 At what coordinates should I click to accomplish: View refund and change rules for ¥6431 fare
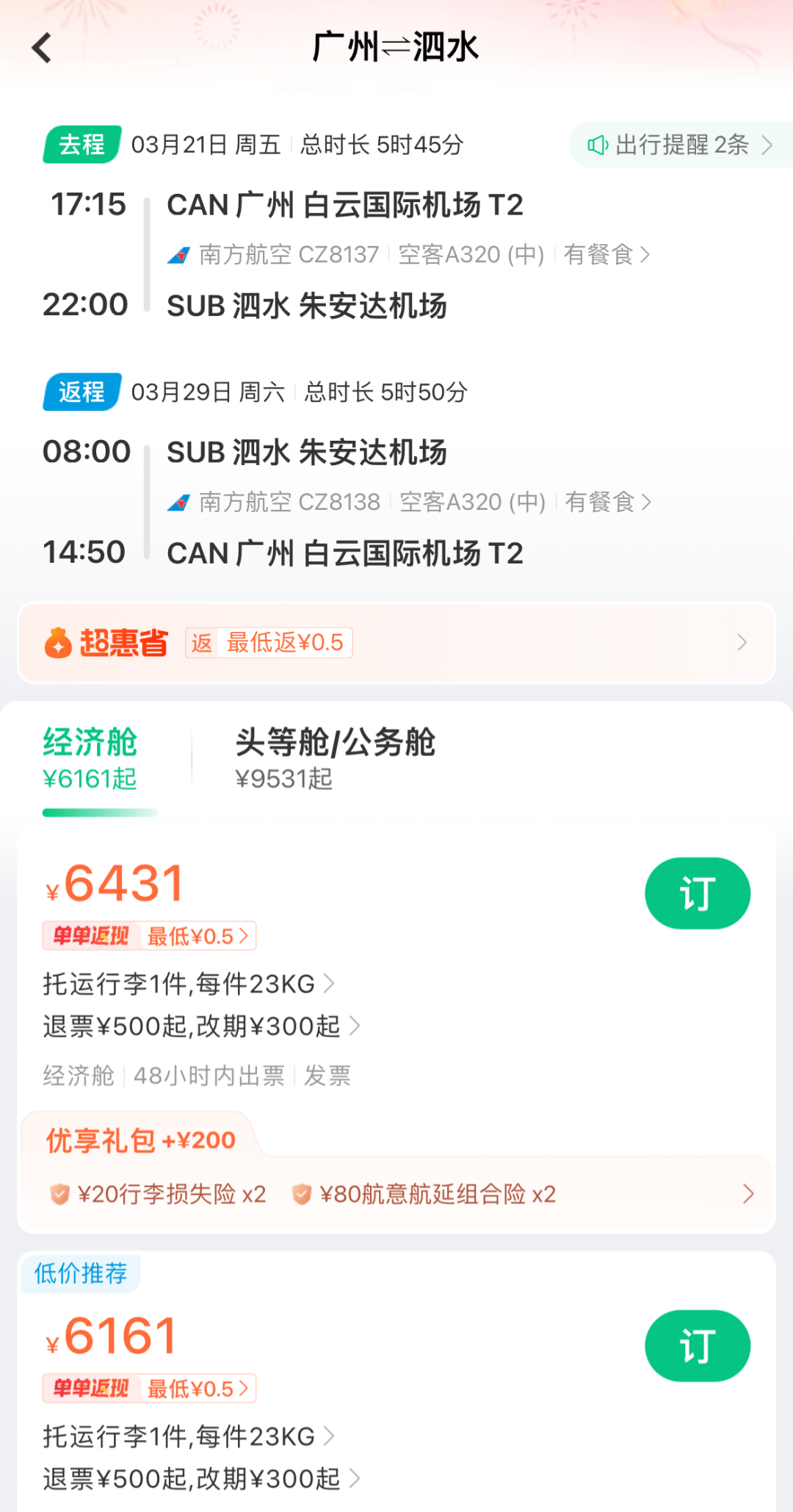click(201, 1026)
